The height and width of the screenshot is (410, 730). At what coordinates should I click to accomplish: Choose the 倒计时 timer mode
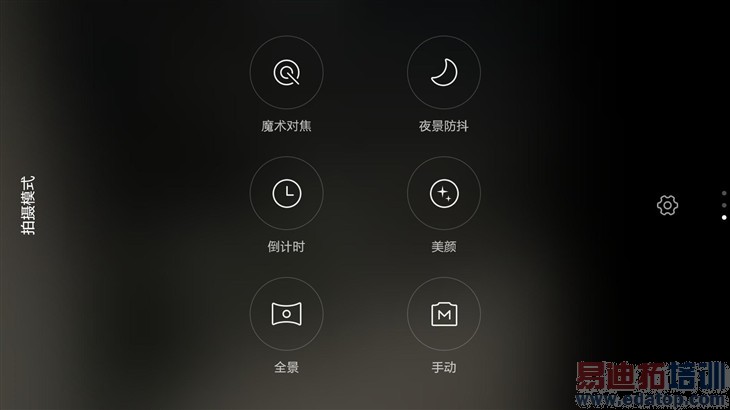287,194
